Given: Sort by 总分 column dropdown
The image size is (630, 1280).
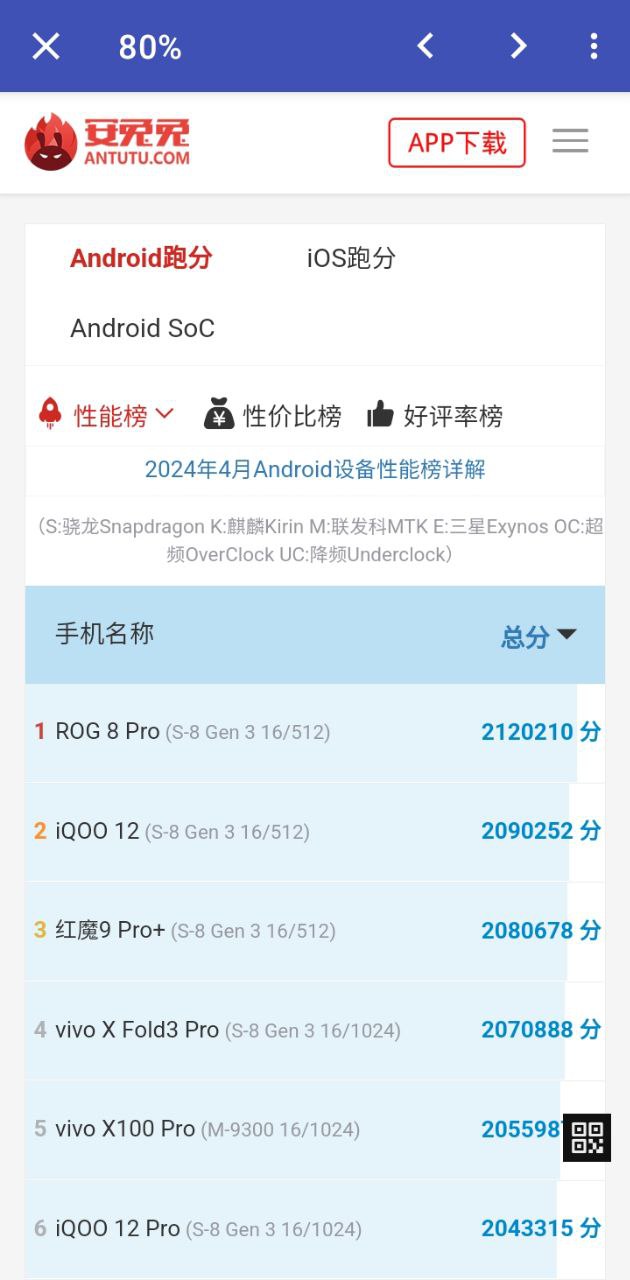Looking at the screenshot, I should [538, 636].
